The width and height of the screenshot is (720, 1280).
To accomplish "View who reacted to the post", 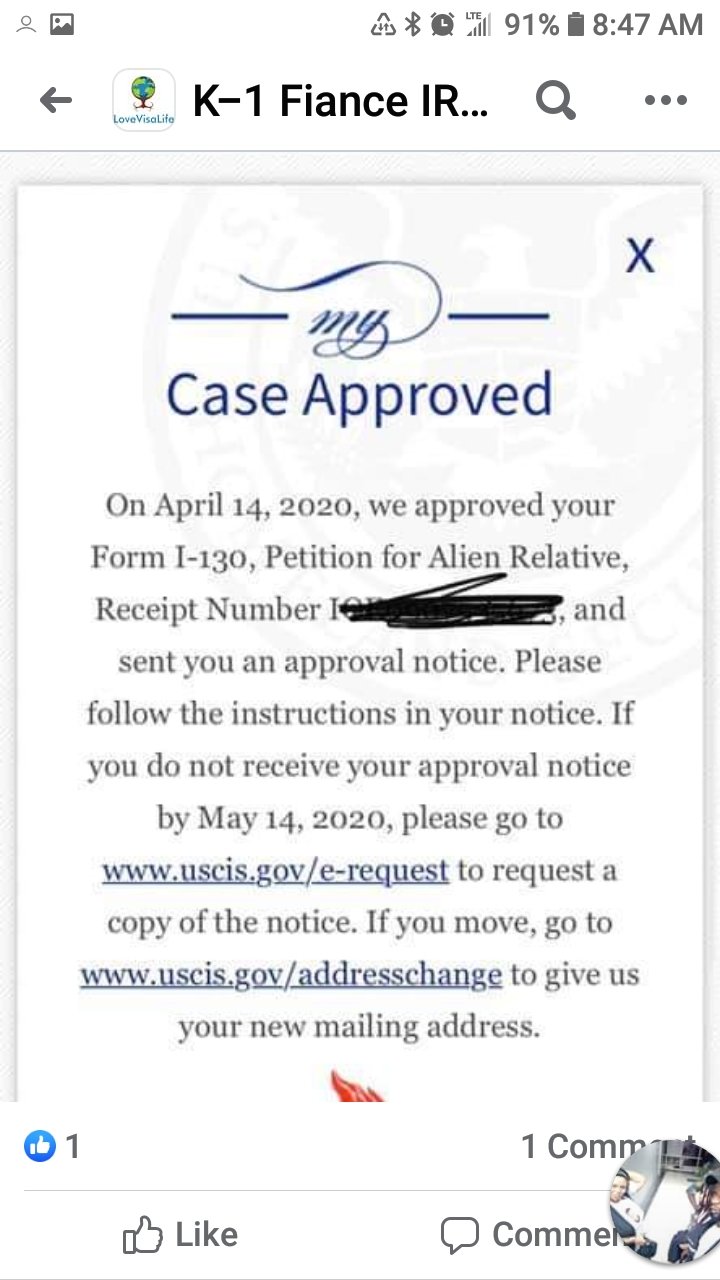I will tap(52, 1146).
